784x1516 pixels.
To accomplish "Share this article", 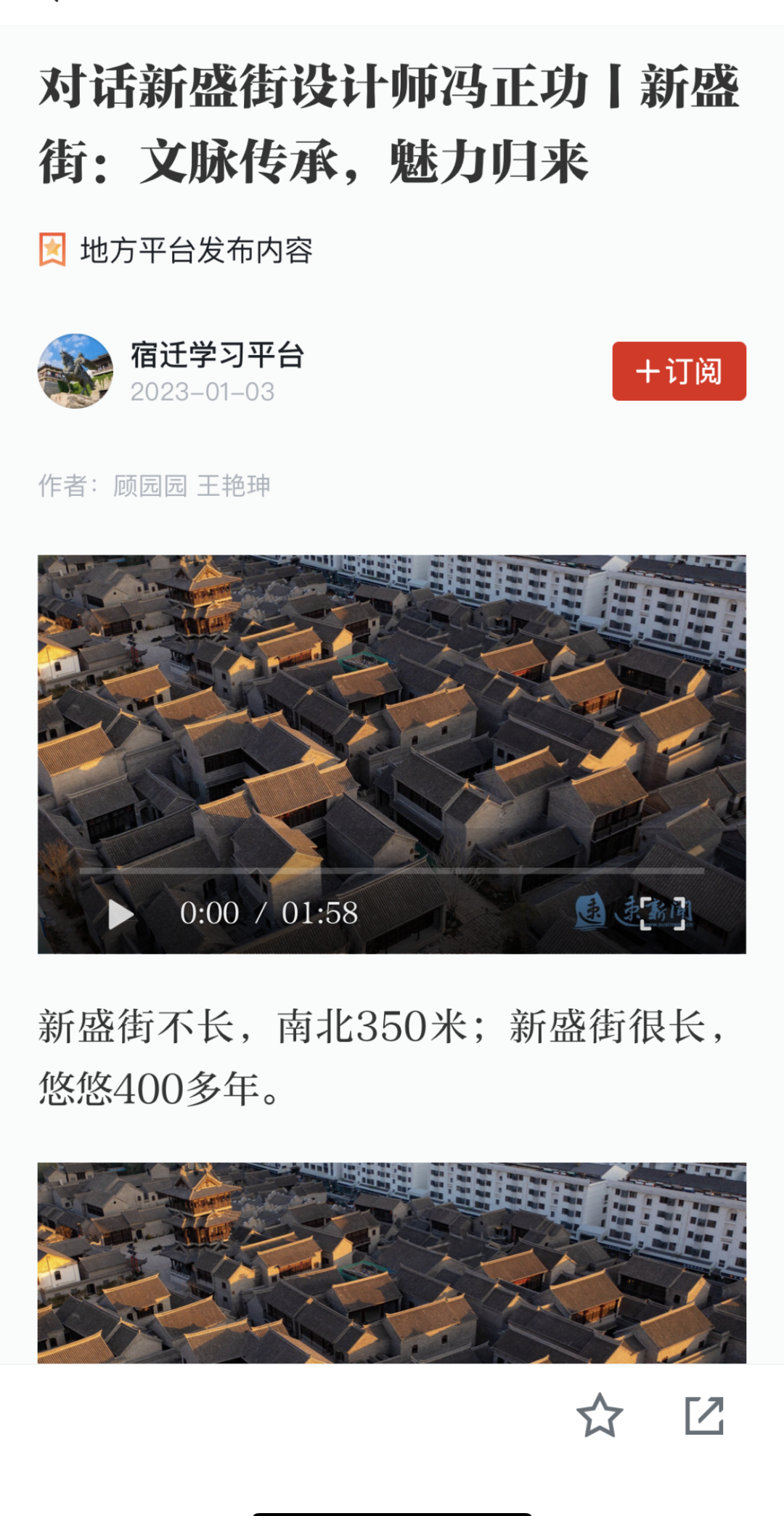I will tap(704, 1415).
